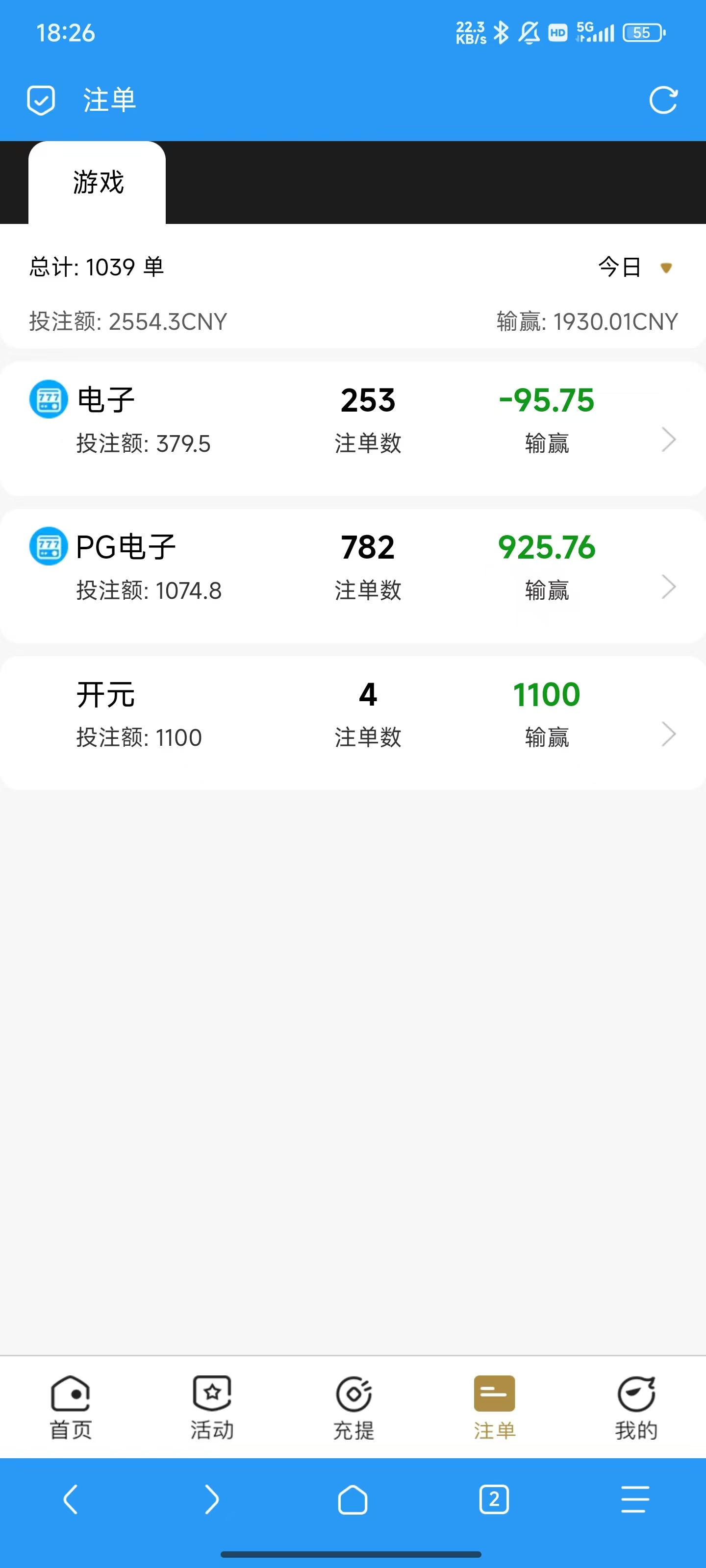The height and width of the screenshot is (1568, 706).
Task: Open the 电子 bet records row
Action: tap(353, 428)
